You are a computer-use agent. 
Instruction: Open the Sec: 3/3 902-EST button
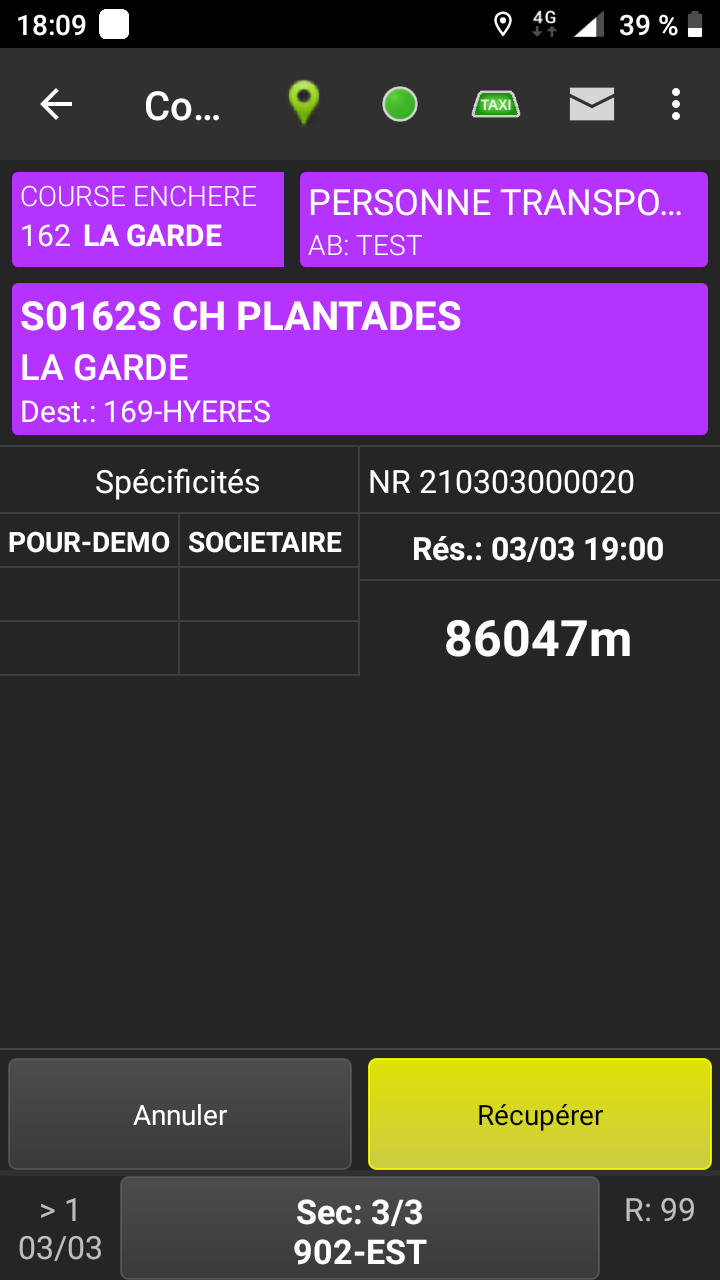tap(360, 1230)
